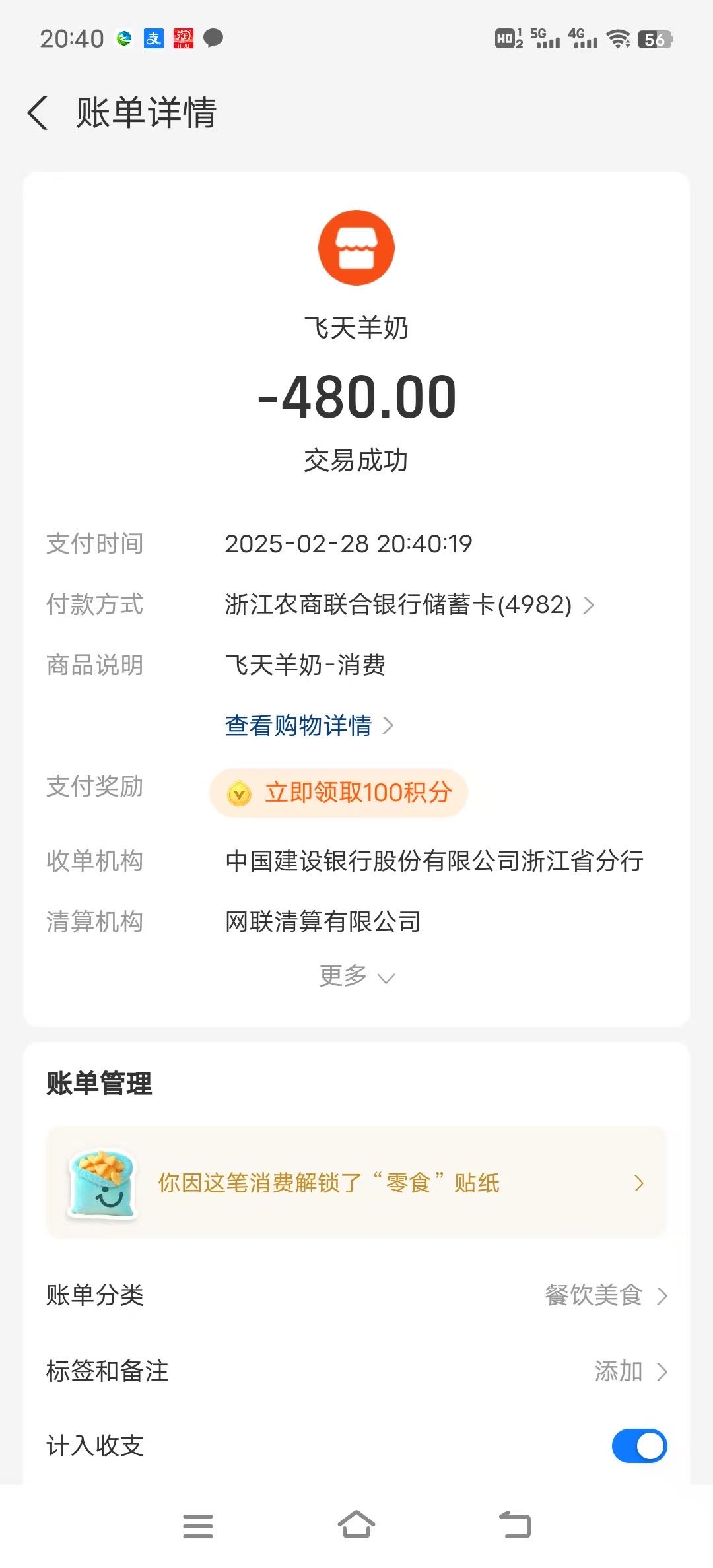
Task: Open the 飞天羊奶 merchant icon
Action: (x=356, y=248)
